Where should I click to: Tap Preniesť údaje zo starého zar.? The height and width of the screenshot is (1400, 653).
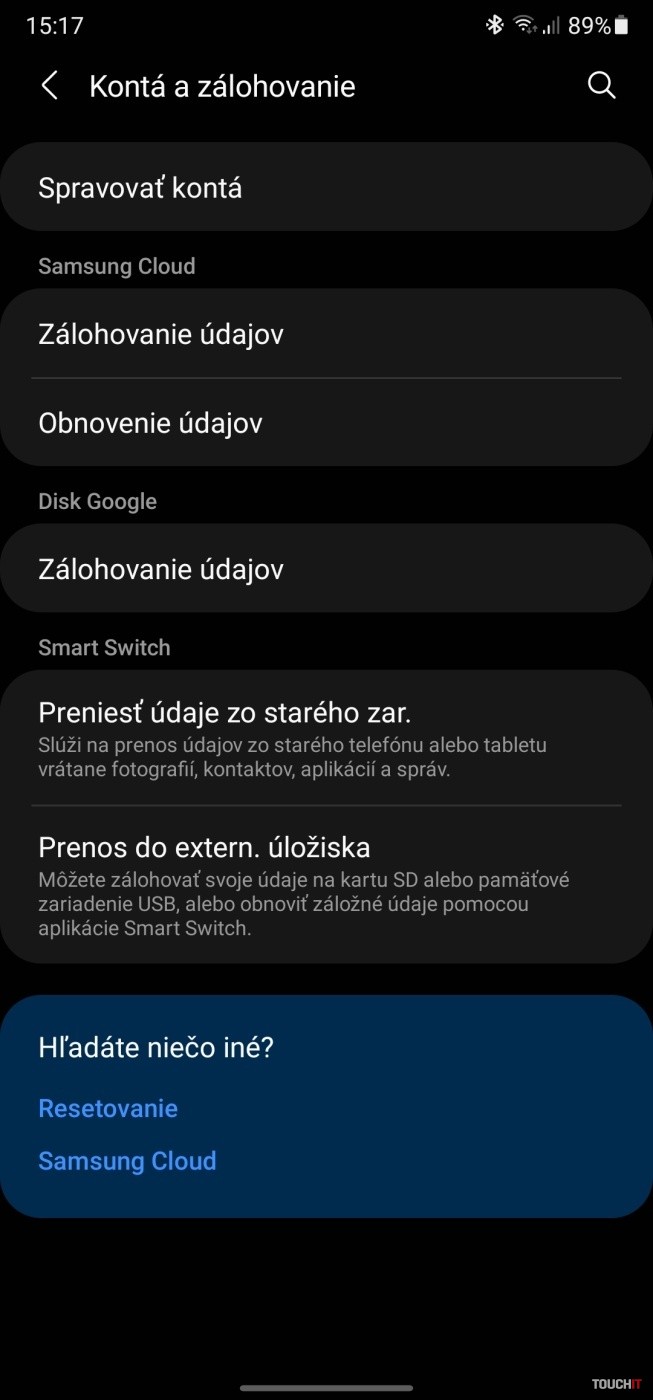[x=326, y=739]
